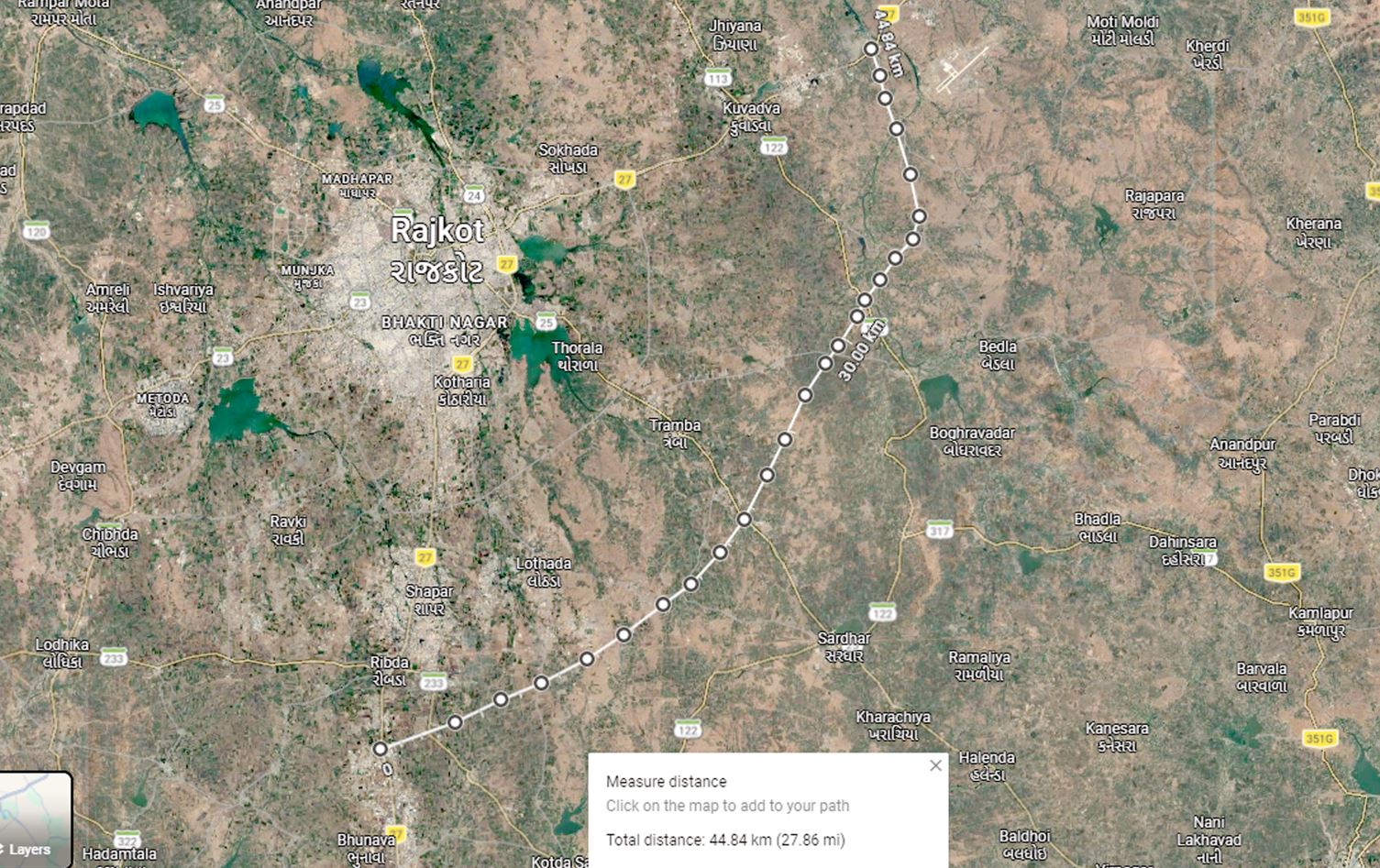Close the Measure distance panel
The image size is (1380, 868).
coord(935,765)
